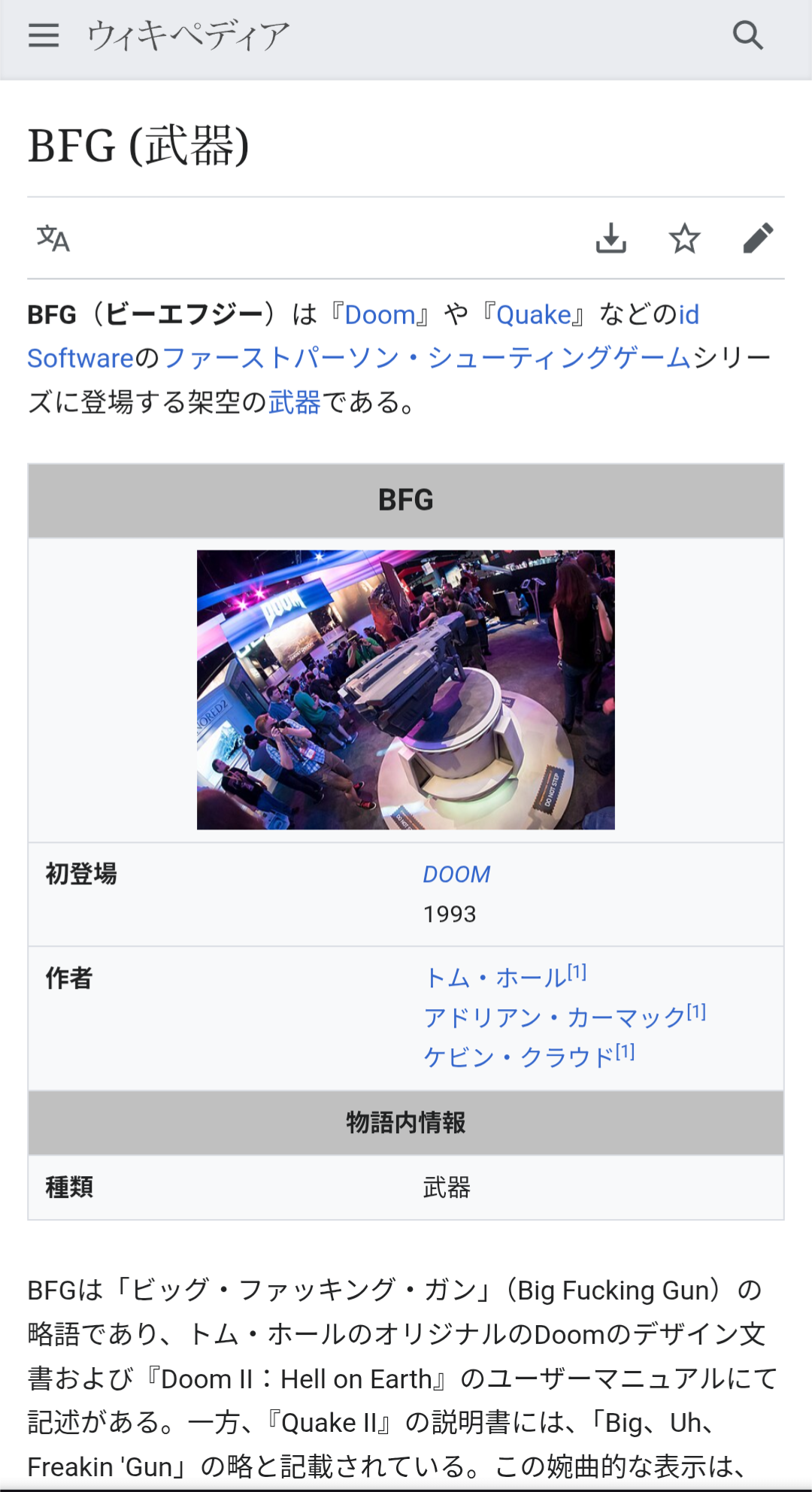Open Wikipedia search
Viewport: 812px width, 1492px height.
tap(748, 35)
